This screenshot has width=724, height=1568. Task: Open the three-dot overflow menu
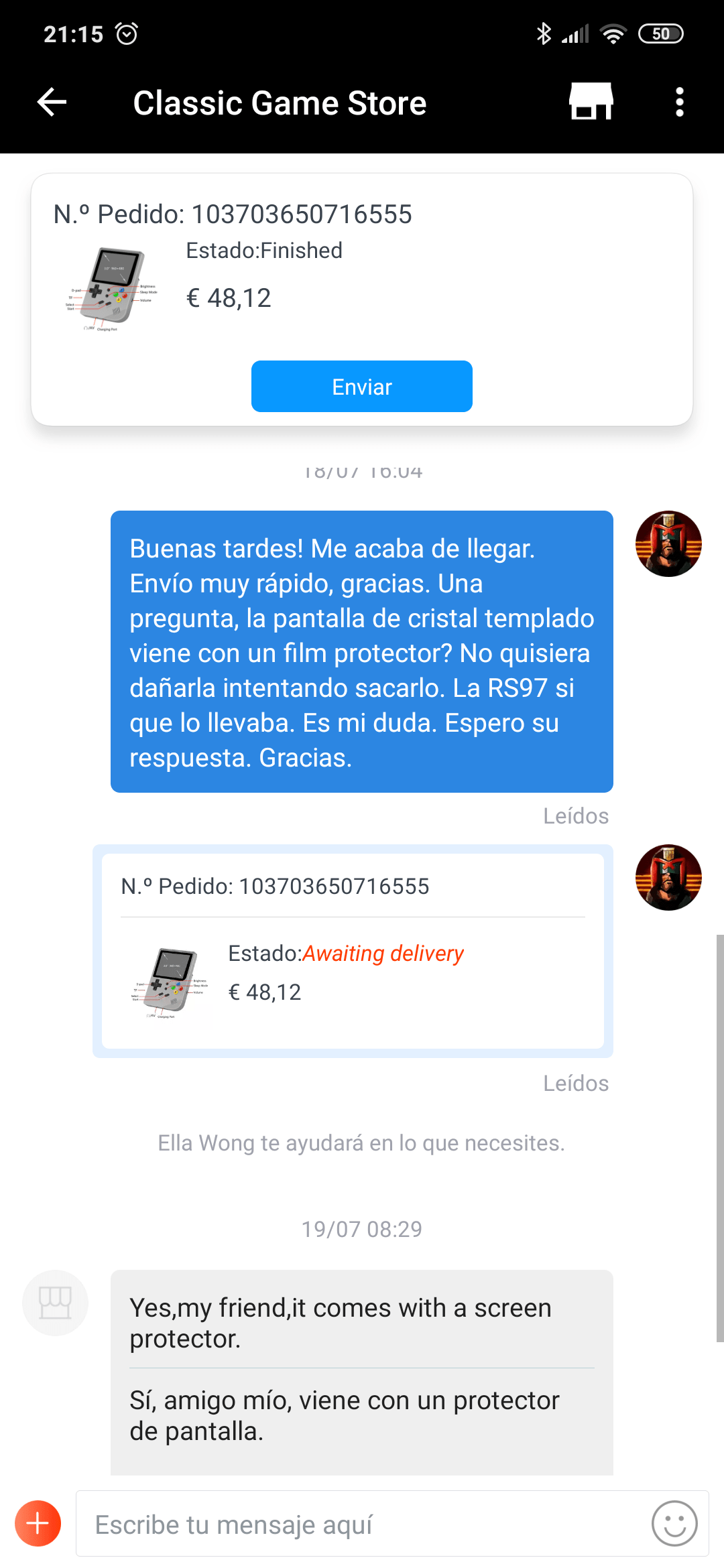(x=679, y=103)
